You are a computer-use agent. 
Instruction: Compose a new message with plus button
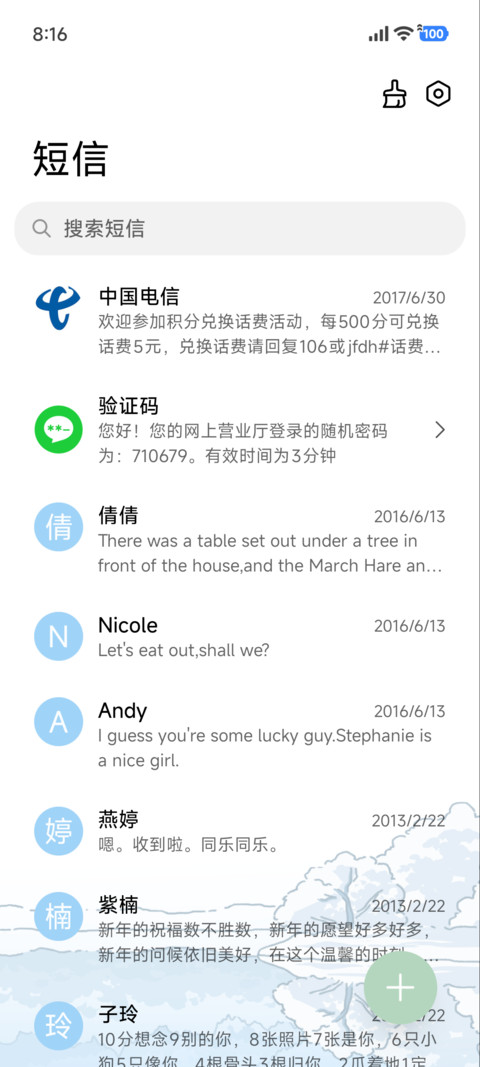click(x=400, y=987)
